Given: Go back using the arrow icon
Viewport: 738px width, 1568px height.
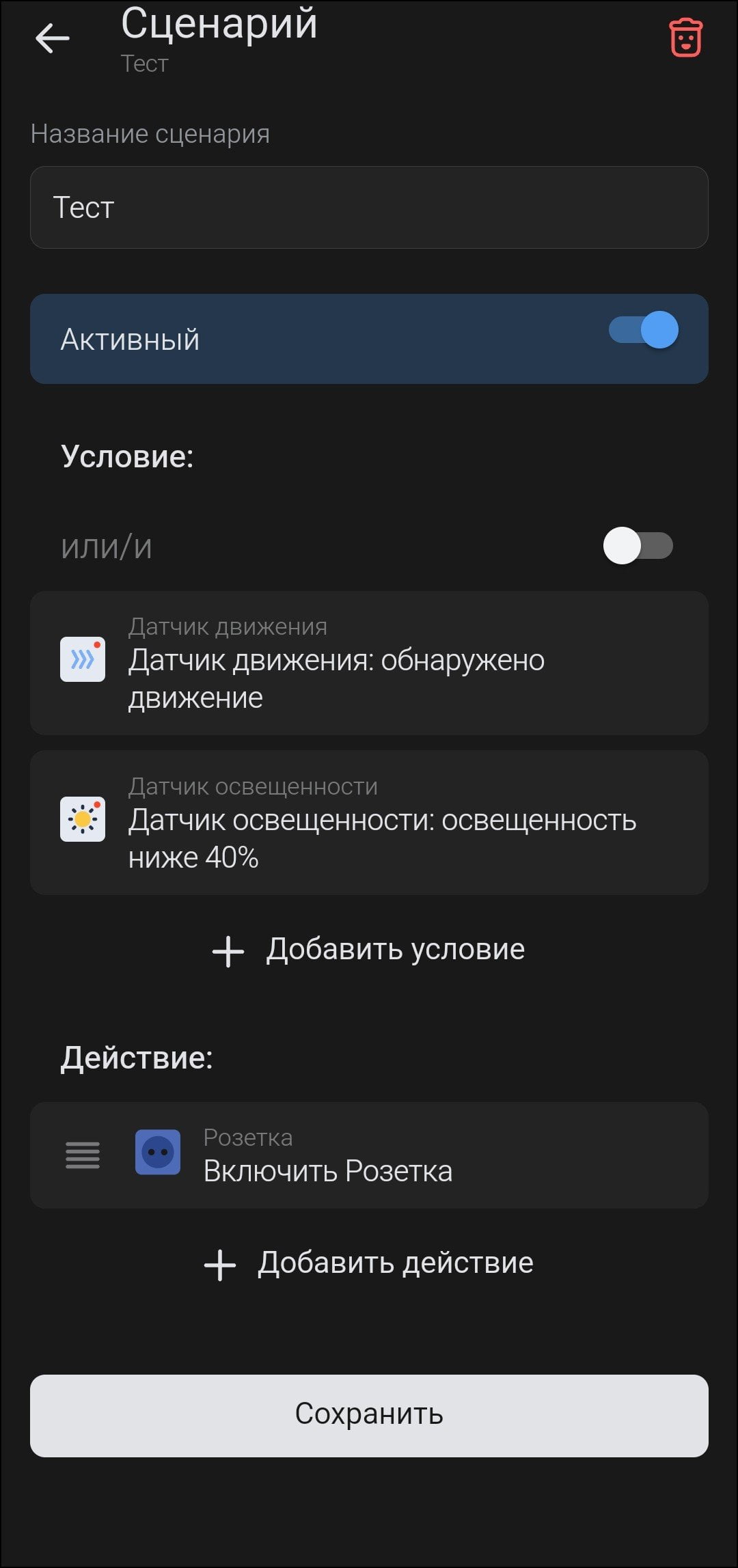Looking at the screenshot, I should [53, 38].
